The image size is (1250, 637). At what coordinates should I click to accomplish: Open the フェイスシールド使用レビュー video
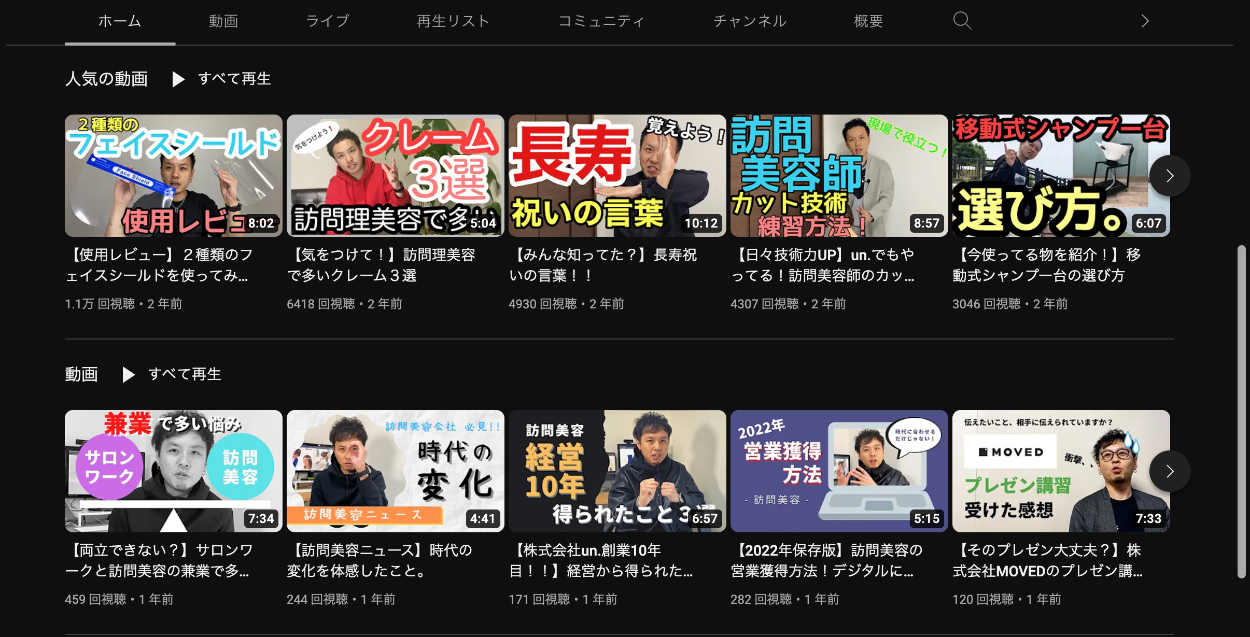tap(173, 176)
